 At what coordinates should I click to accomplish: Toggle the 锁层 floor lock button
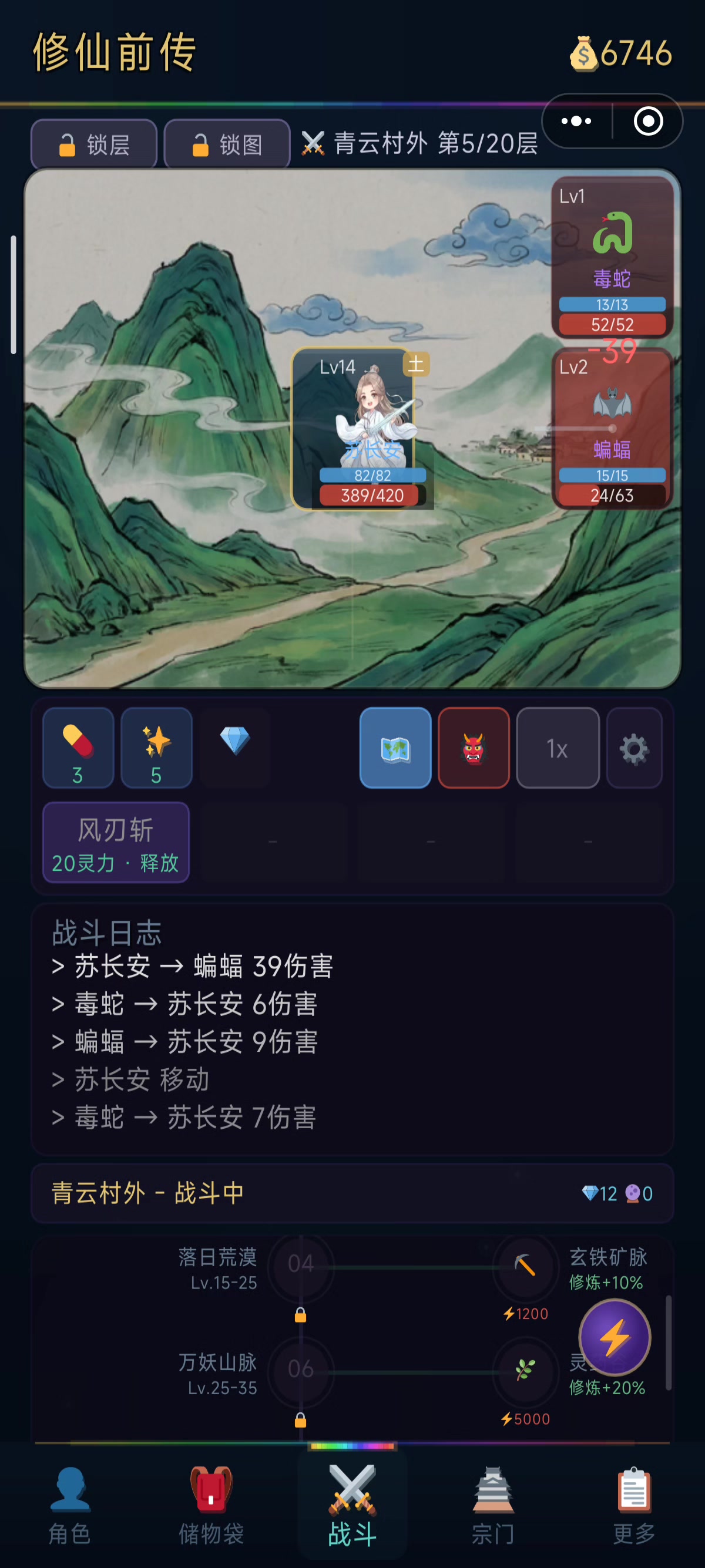(94, 145)
